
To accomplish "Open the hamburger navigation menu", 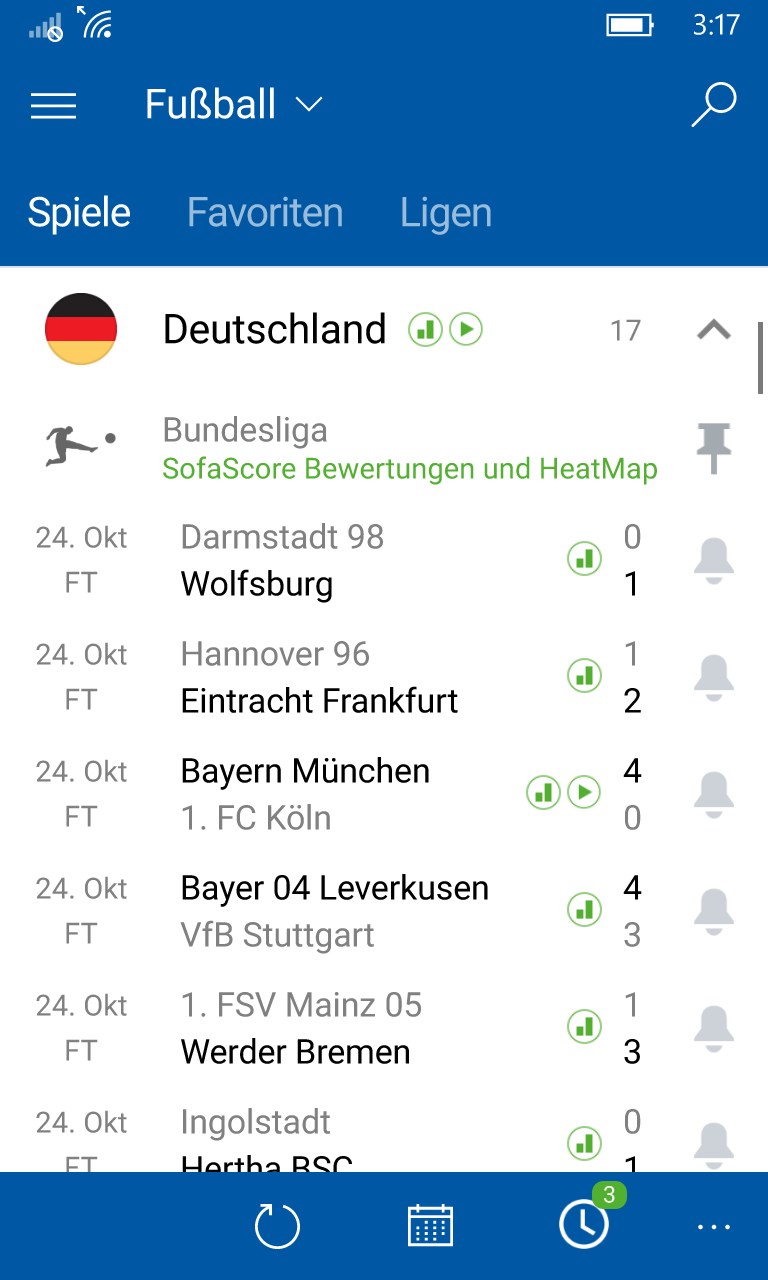I will click(x=54, y=105).
